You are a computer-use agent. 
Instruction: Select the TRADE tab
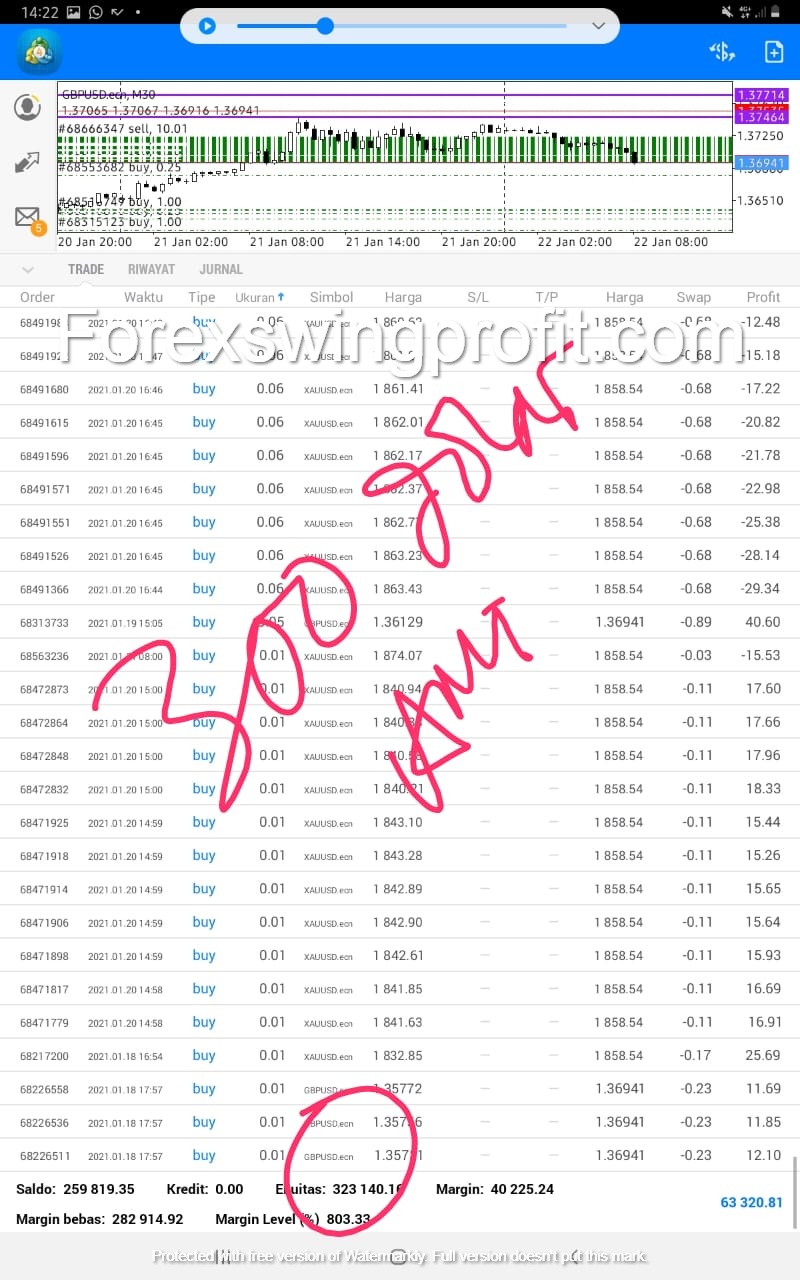pyautogui.click(x=86, y=269)
